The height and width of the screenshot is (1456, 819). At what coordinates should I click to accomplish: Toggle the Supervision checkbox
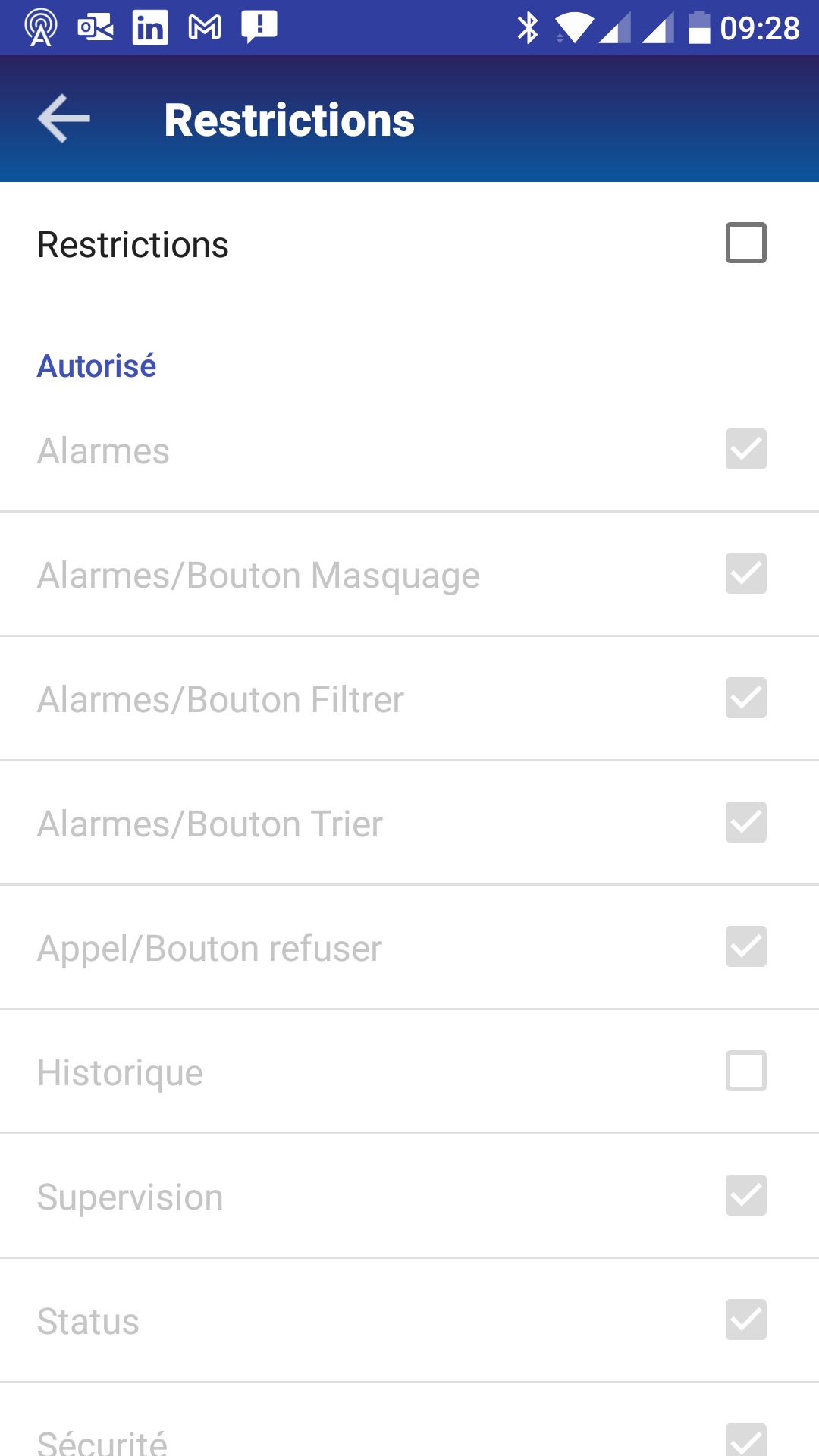coord(745,1195)
